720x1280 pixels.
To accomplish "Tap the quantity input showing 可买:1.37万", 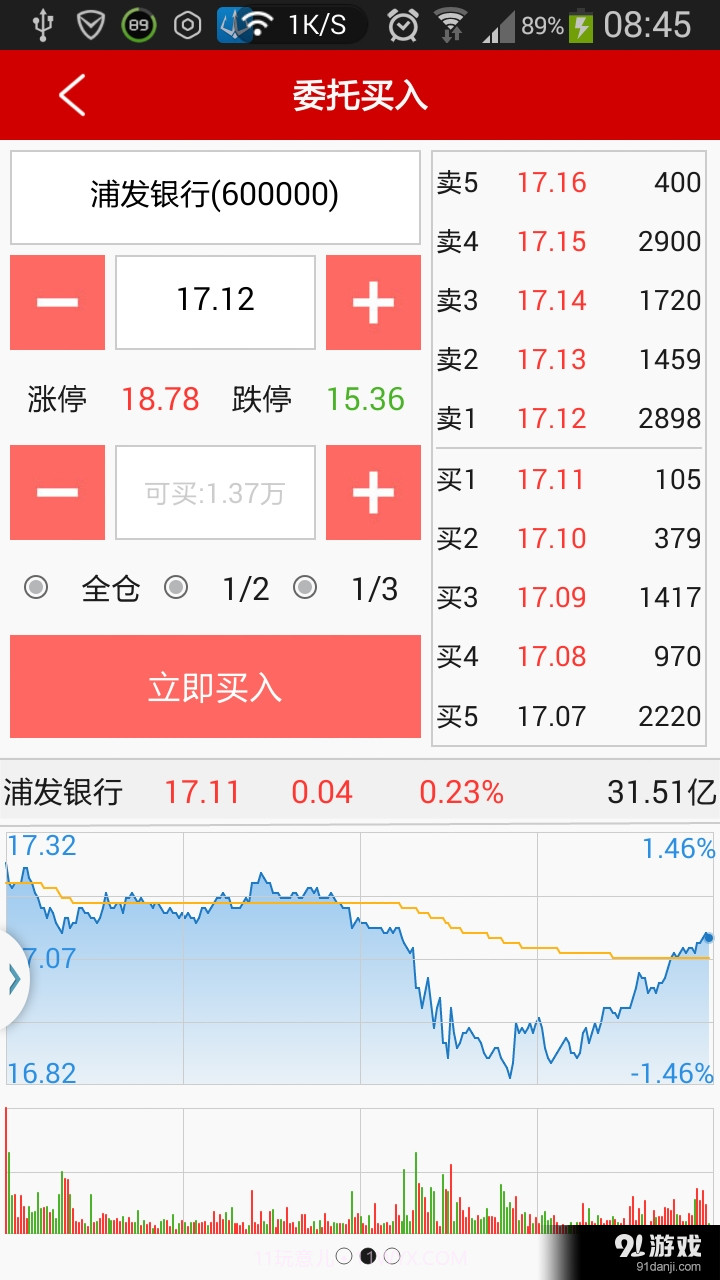I will point(215,492).
